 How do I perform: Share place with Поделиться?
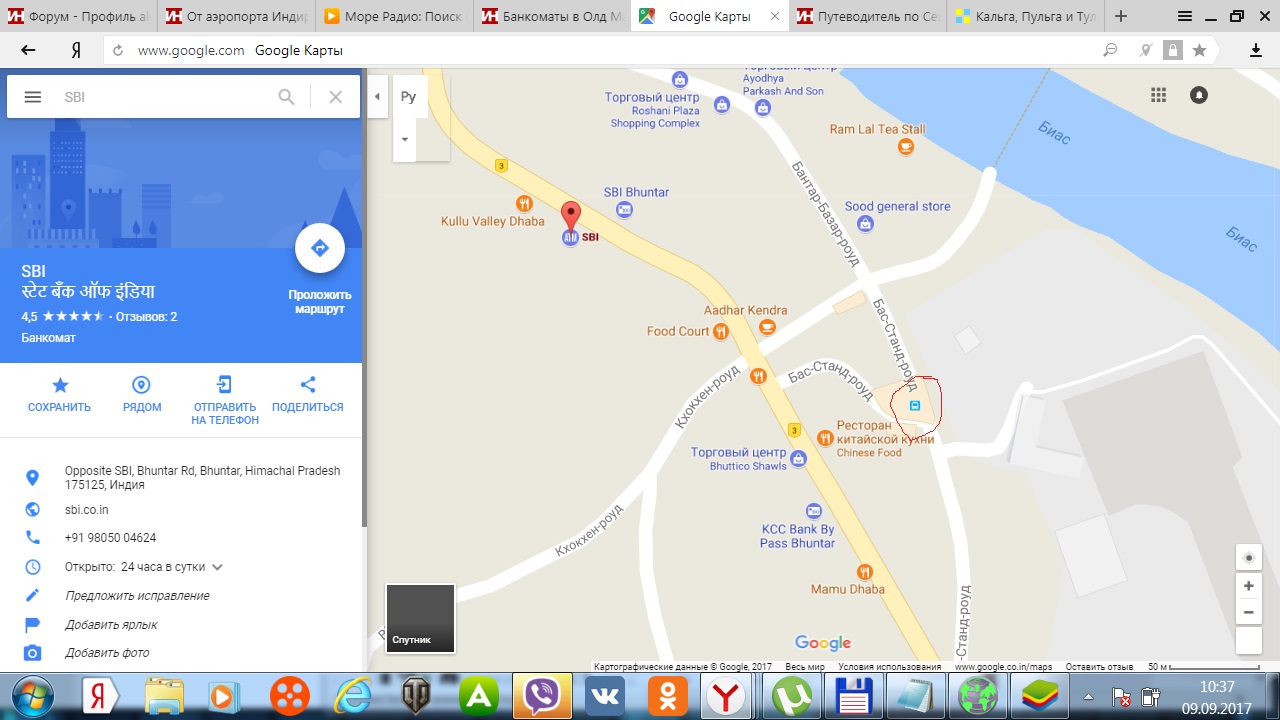click(308, 394)
